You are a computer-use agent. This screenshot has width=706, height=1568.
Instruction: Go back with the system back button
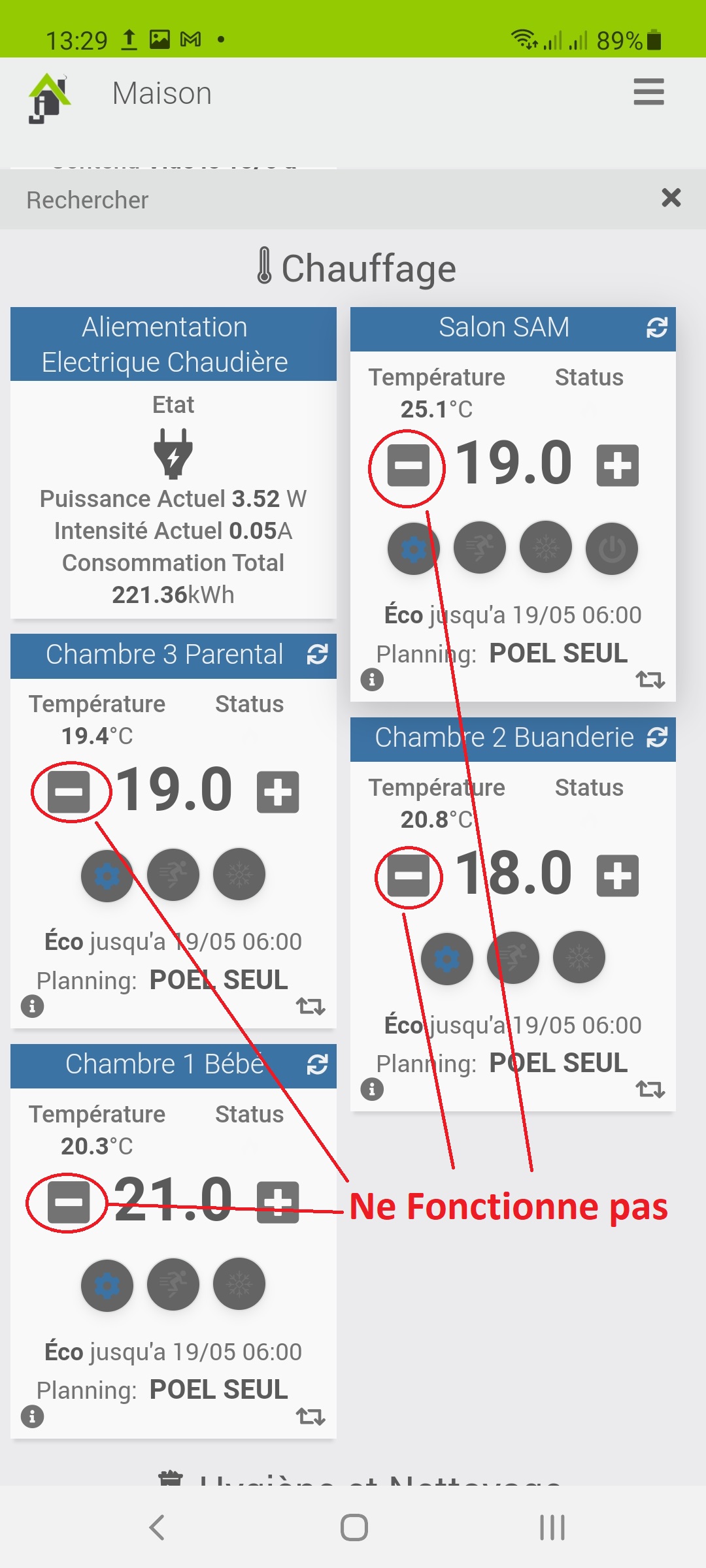tap(157, 1527)
